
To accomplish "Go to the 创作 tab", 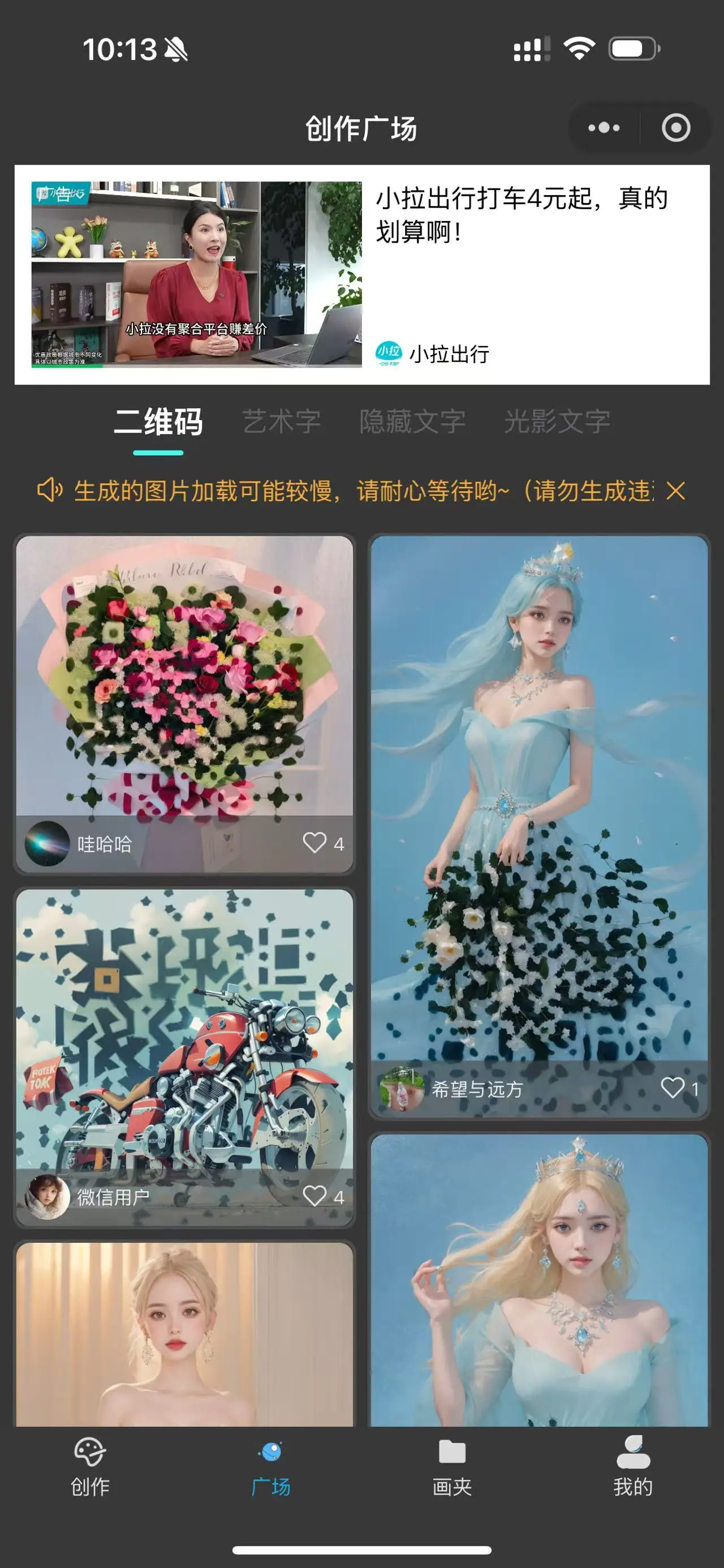I will tap(90, 1467).
